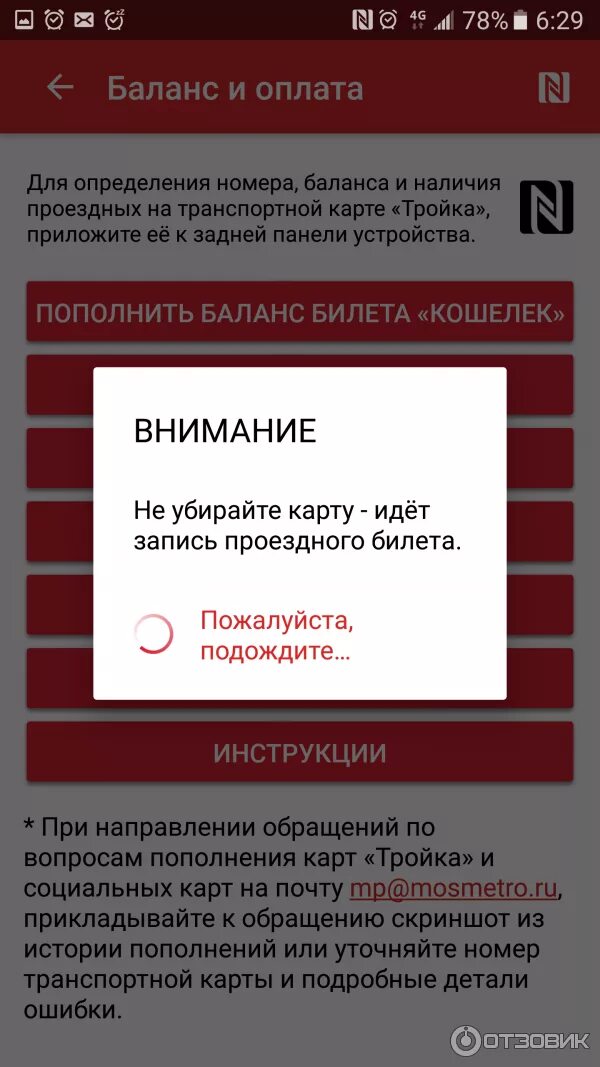Screen dimensions: 600x1067
Task: Open the Инструкции button
Action: [x=300, y=753]
